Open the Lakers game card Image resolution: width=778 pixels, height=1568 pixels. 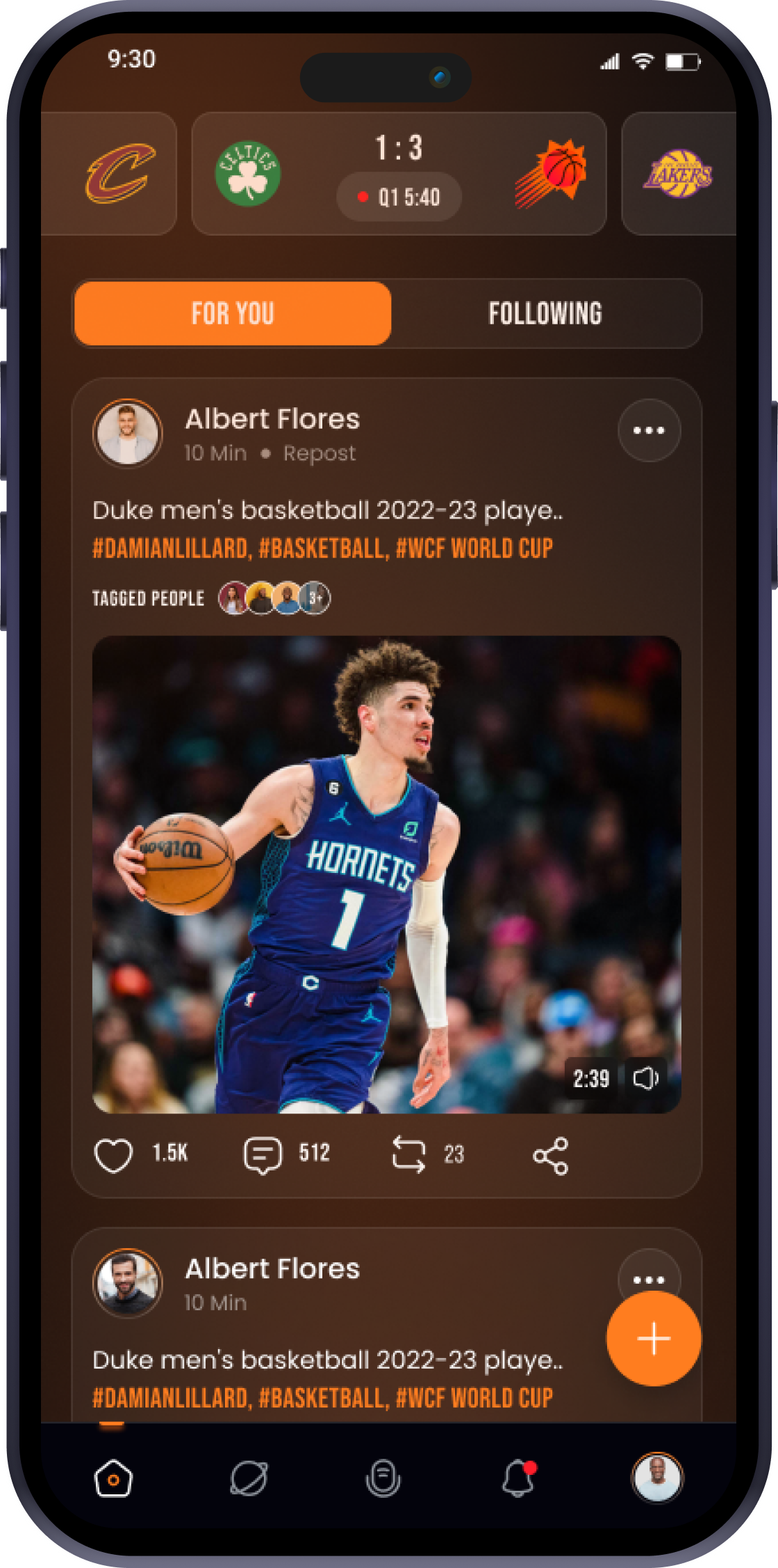click(679, 174)
